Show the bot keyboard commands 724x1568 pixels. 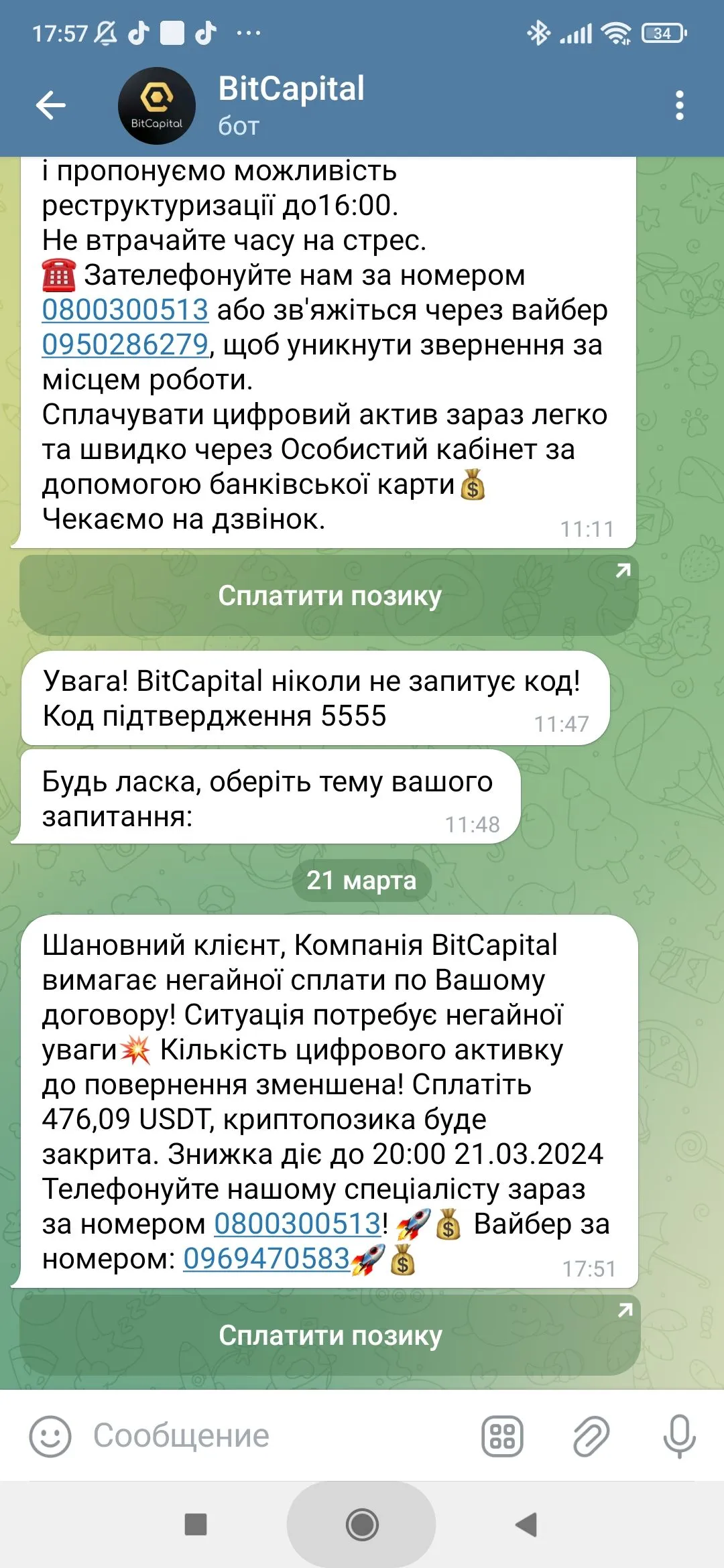point(502,1437)
